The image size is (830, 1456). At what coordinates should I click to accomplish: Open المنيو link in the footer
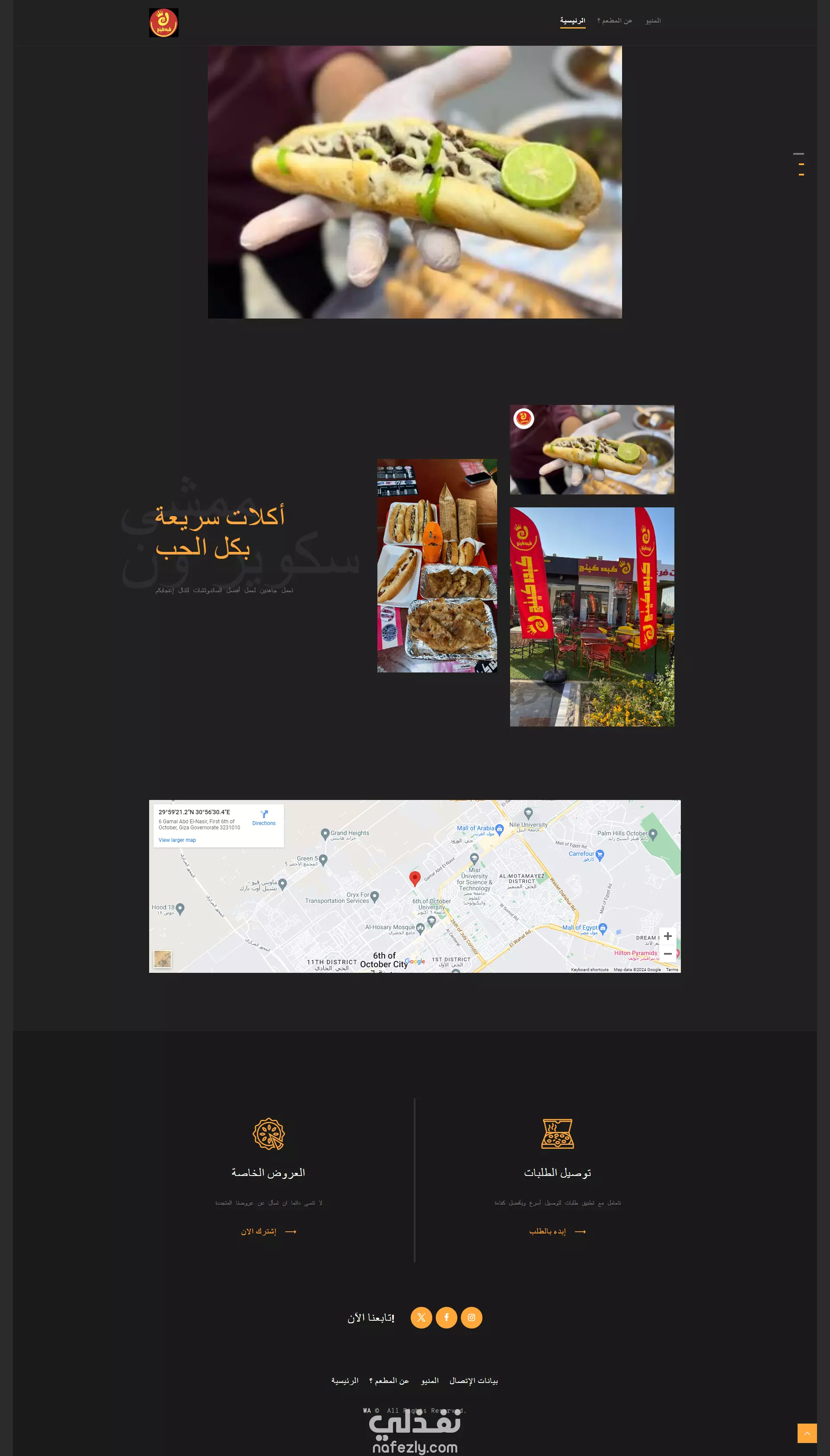click(430, 1381)
